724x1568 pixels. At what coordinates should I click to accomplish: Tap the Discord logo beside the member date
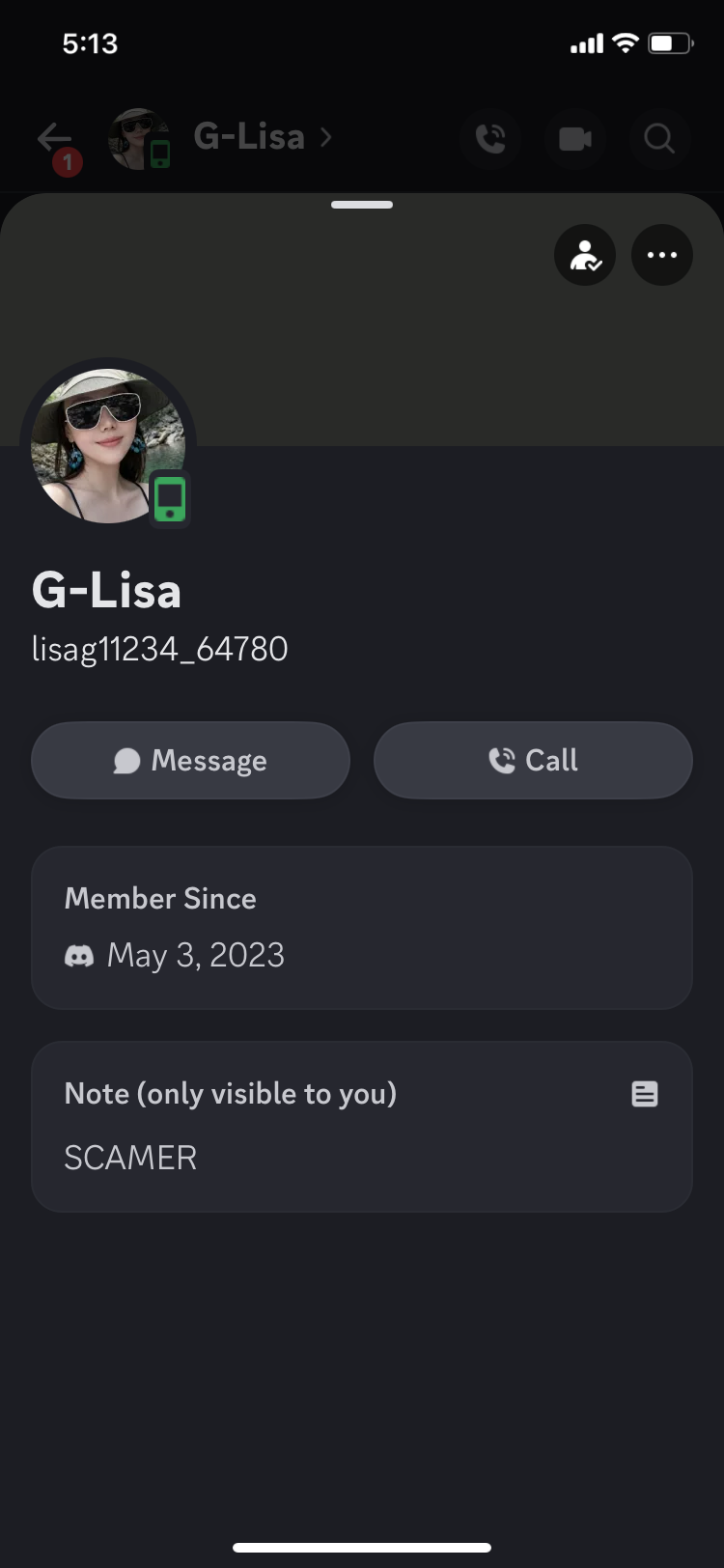coord(79,955)
